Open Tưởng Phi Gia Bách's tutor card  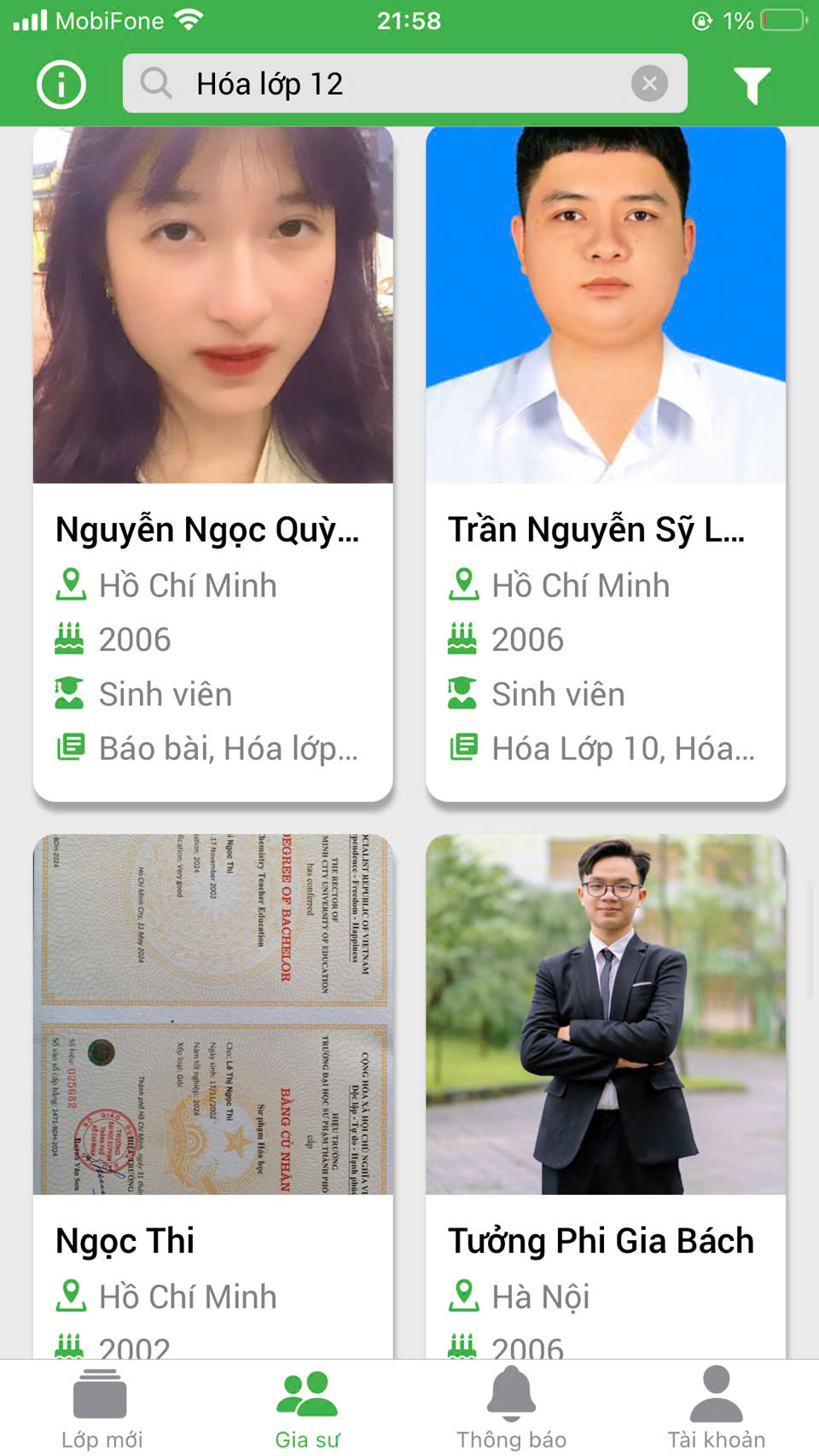(x=606, y=1092)
